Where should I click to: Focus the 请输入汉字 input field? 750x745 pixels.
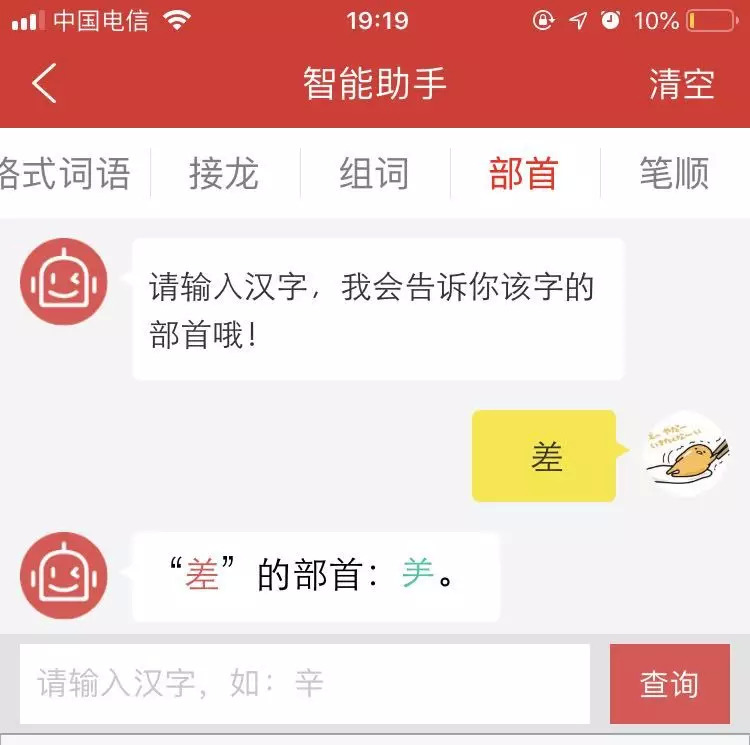tap(304, 684)
